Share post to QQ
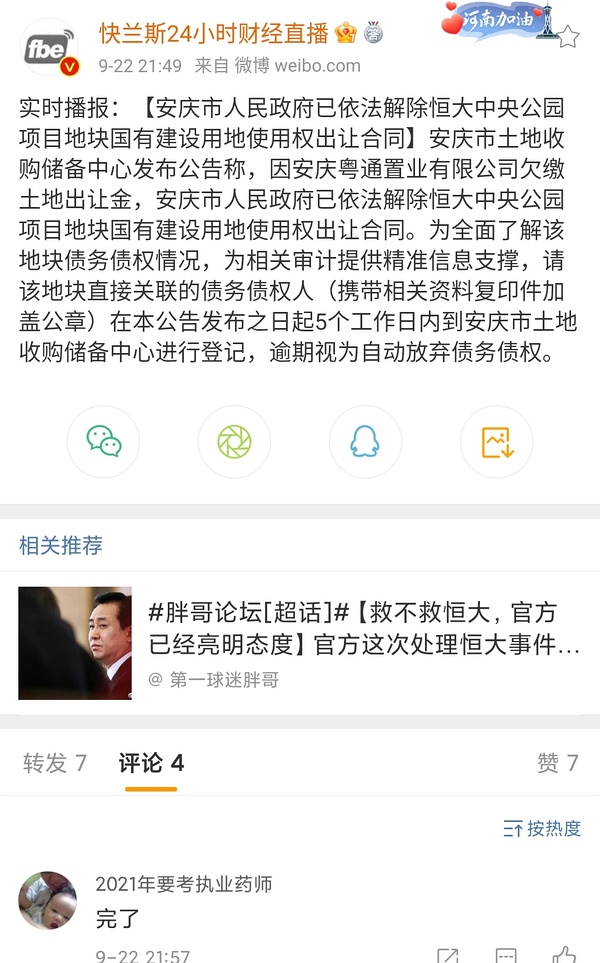Screen dimensions: 600x963 click(365, 441)
